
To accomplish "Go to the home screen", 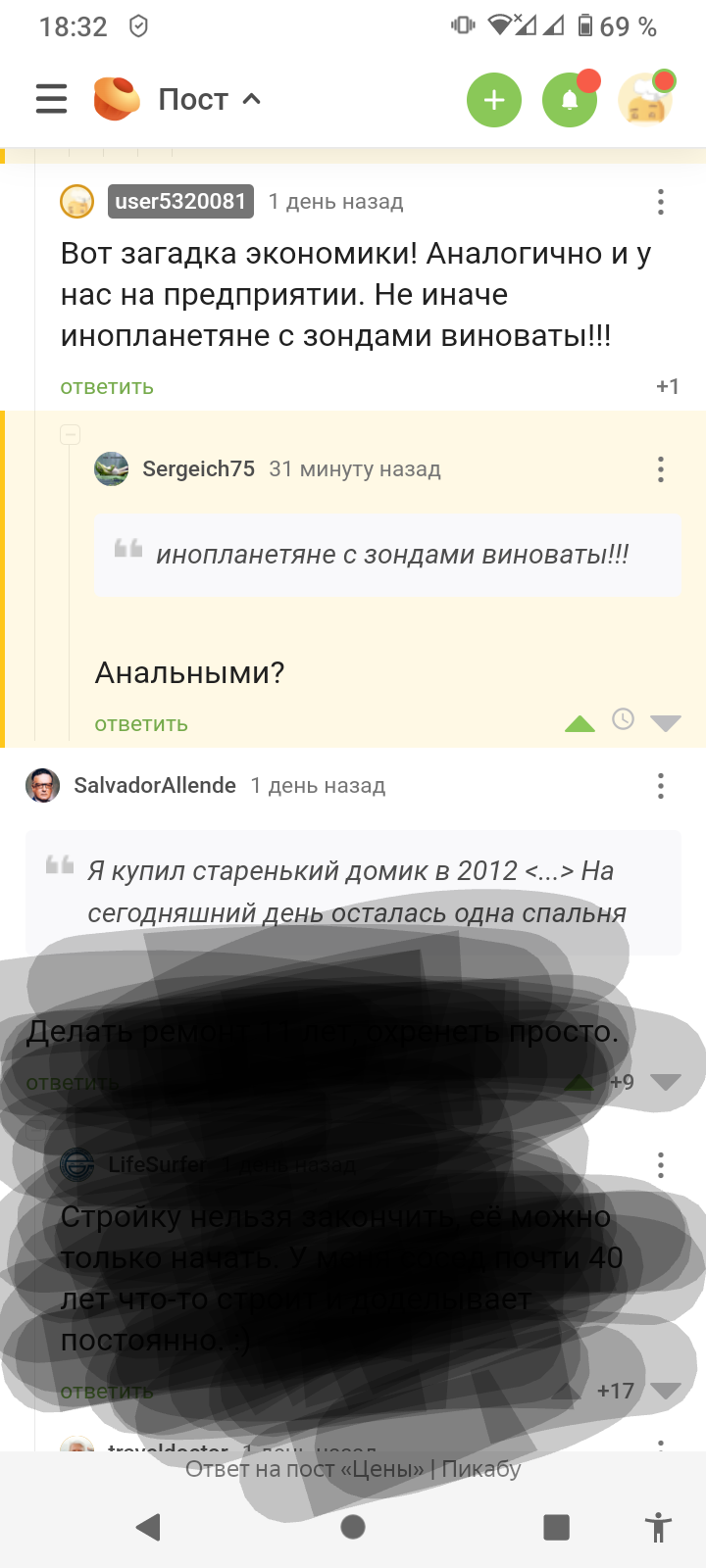I will (x=353, y=1526).
